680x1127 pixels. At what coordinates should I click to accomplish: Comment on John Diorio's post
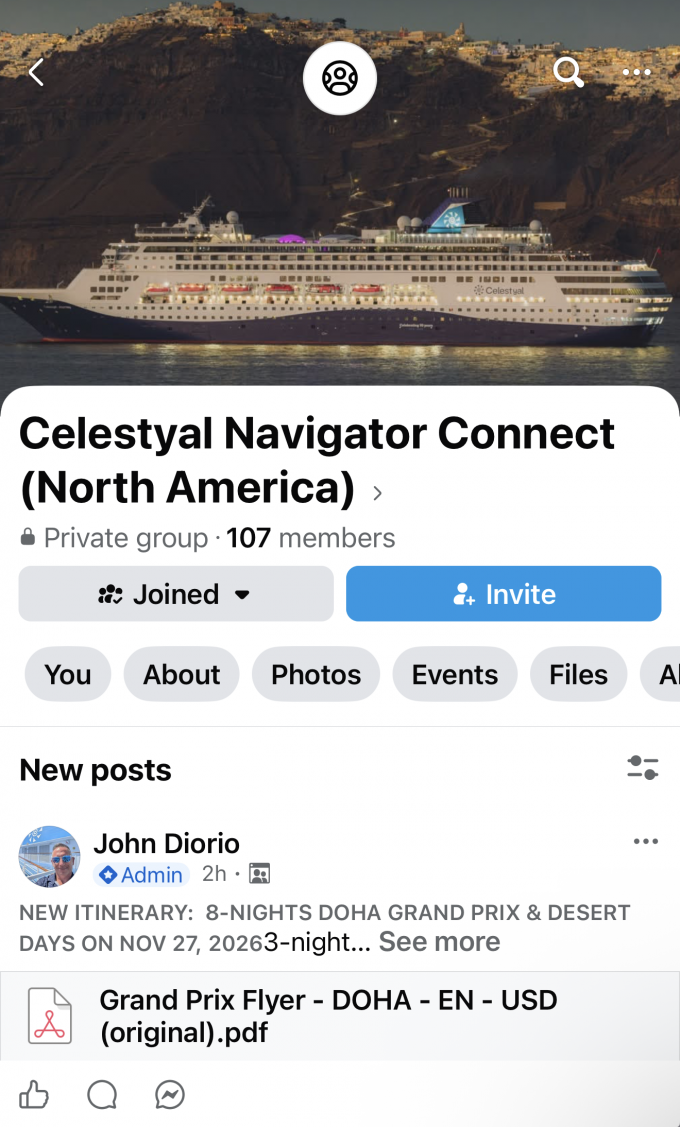point(102,1096)
